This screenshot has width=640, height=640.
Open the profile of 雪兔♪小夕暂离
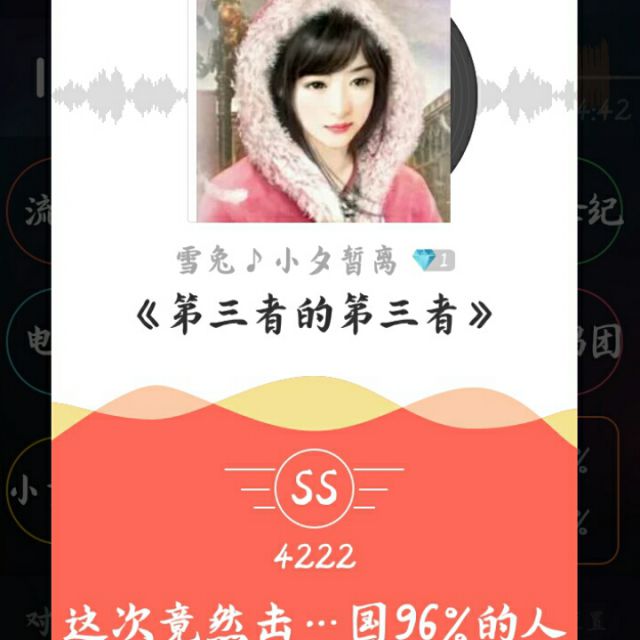click(x=287, y=262)
